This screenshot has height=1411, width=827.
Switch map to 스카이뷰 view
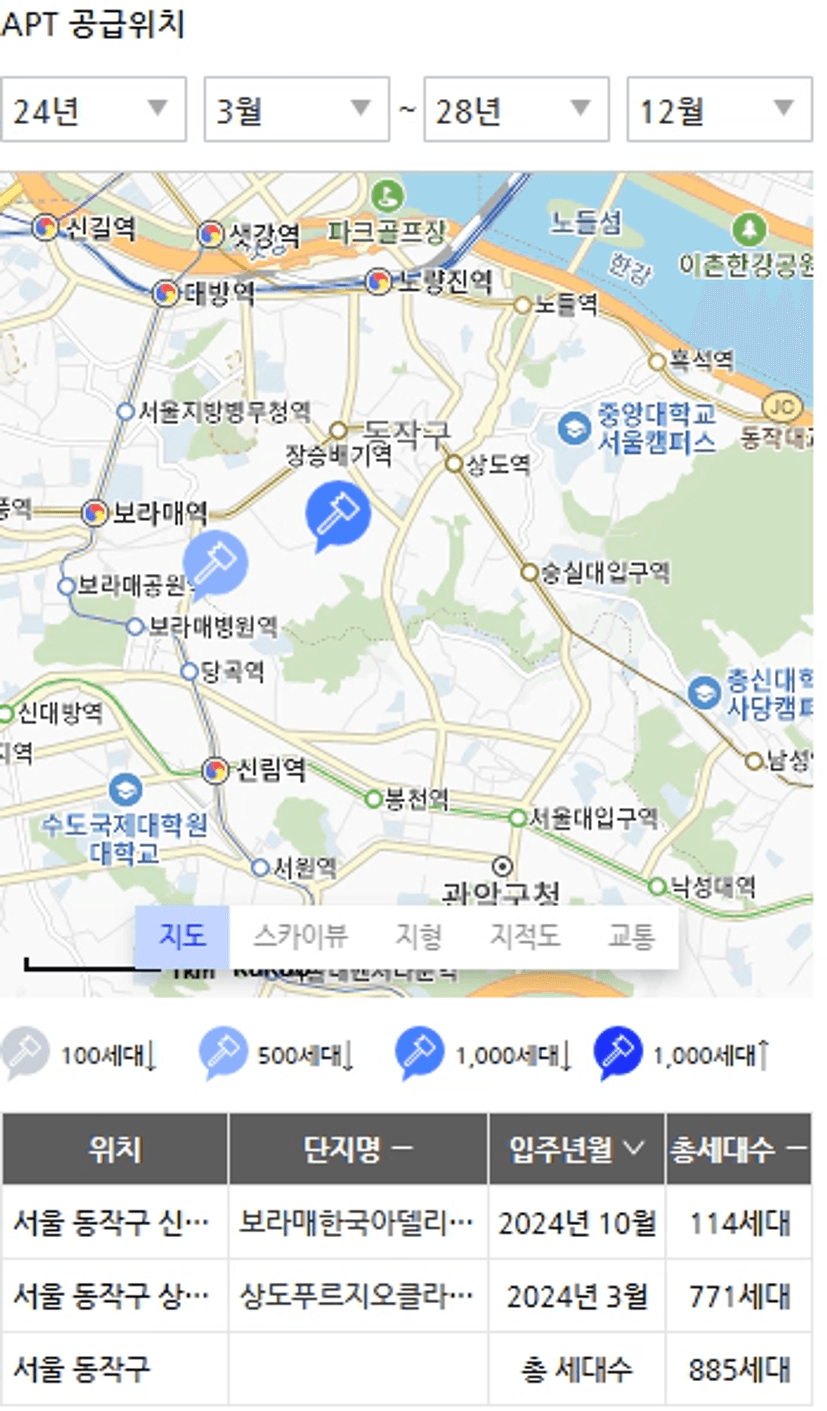(x=300, y=937)
